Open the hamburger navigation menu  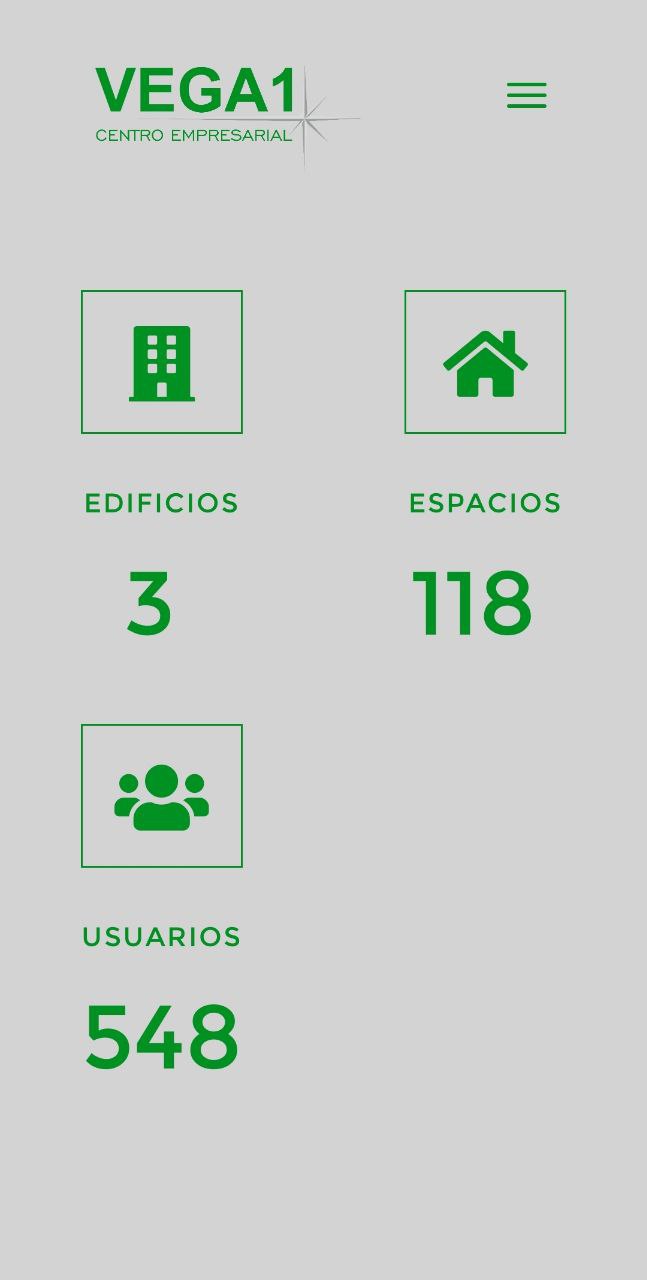[526, 95]
